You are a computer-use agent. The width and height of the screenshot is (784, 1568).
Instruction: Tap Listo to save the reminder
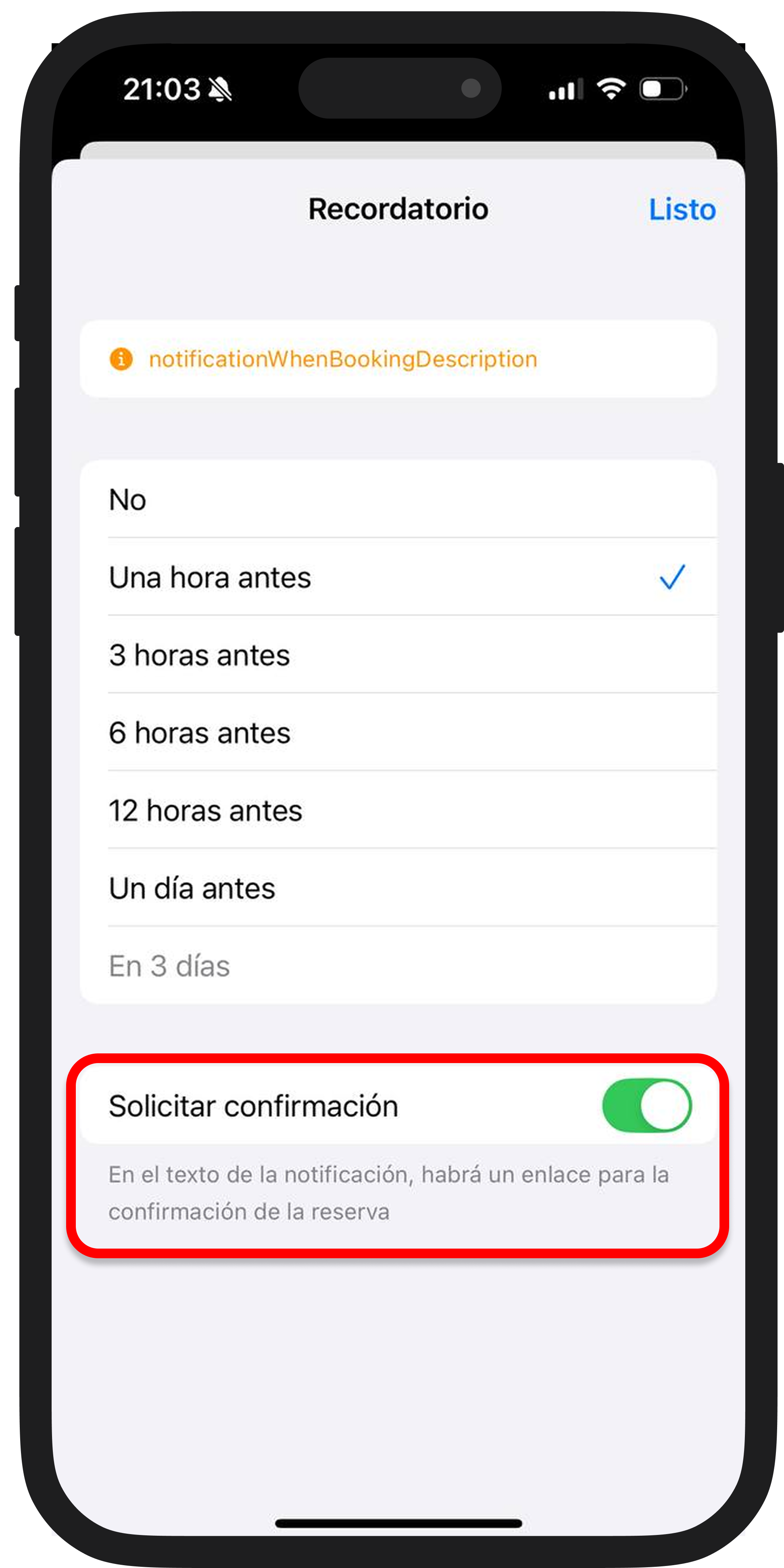(681, 209)
